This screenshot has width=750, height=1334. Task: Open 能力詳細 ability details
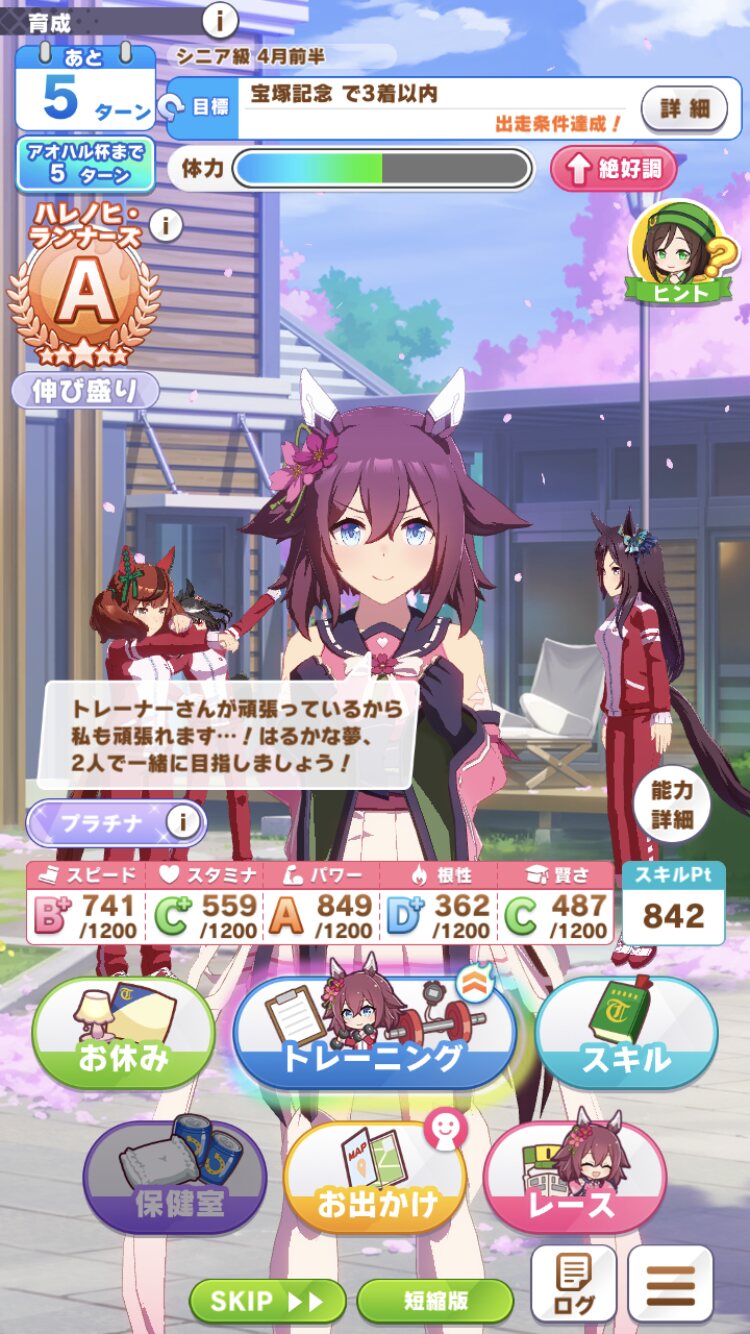tap(672, 804)
